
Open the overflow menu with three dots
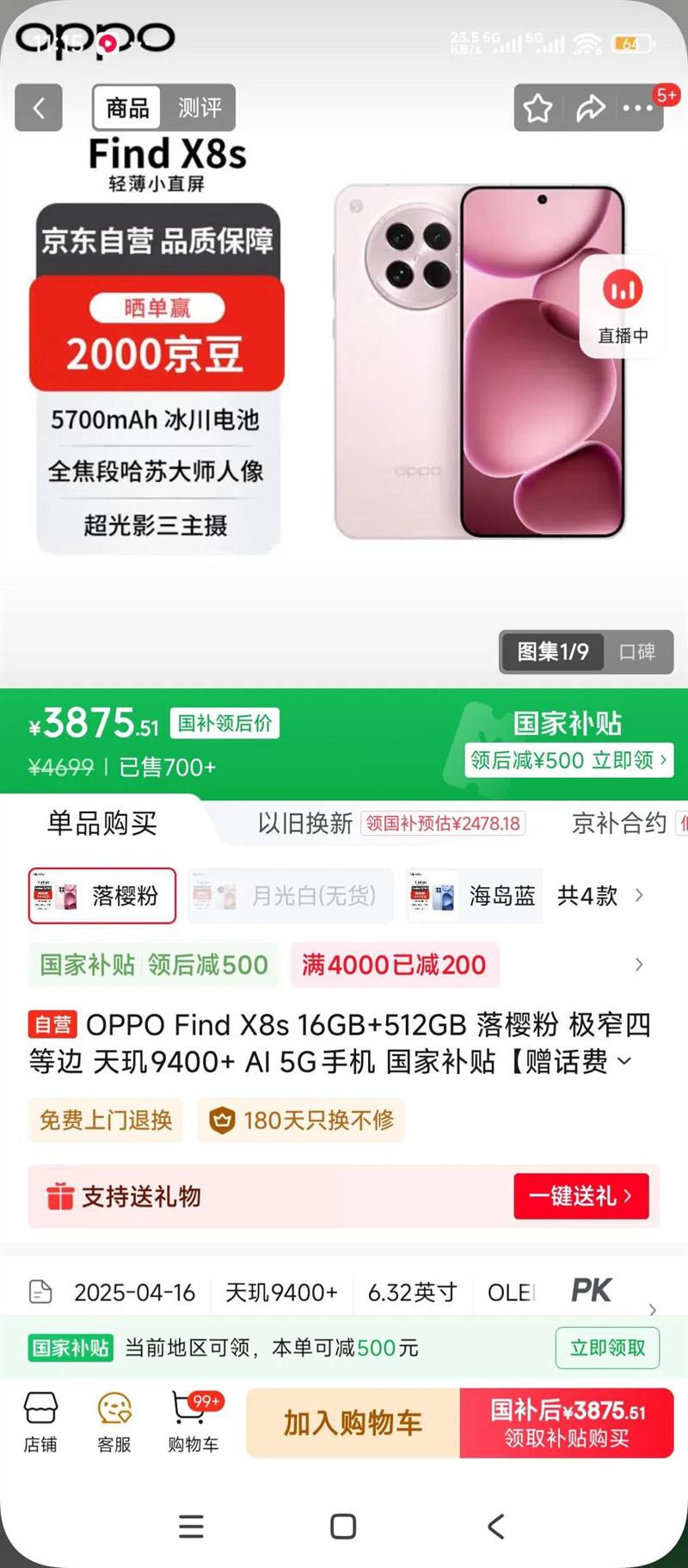pyautogui.click(x=637, y=108)
